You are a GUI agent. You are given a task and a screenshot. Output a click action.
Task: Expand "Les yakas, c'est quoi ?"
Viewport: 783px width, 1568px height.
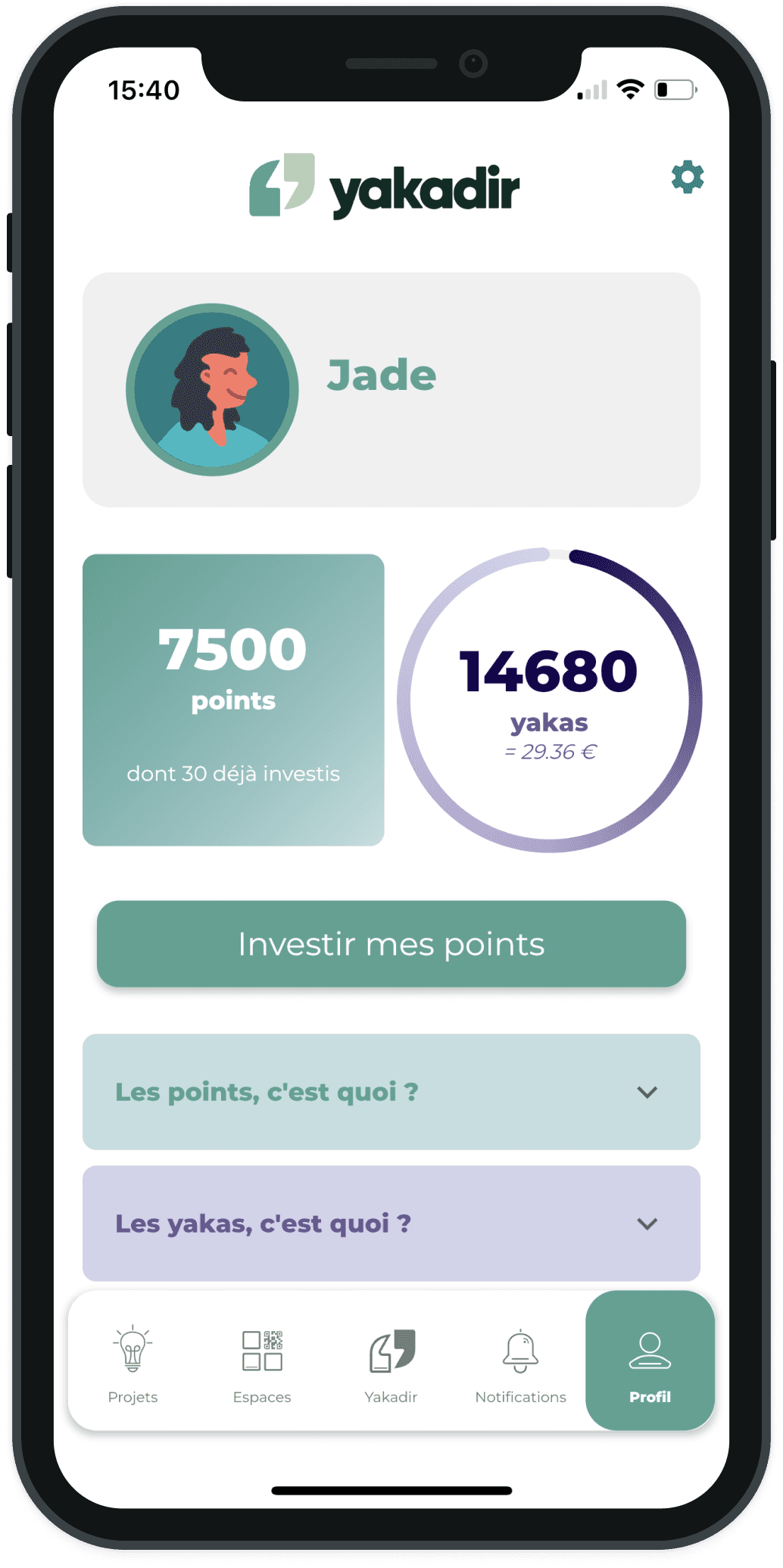(x=391, y=1223)
